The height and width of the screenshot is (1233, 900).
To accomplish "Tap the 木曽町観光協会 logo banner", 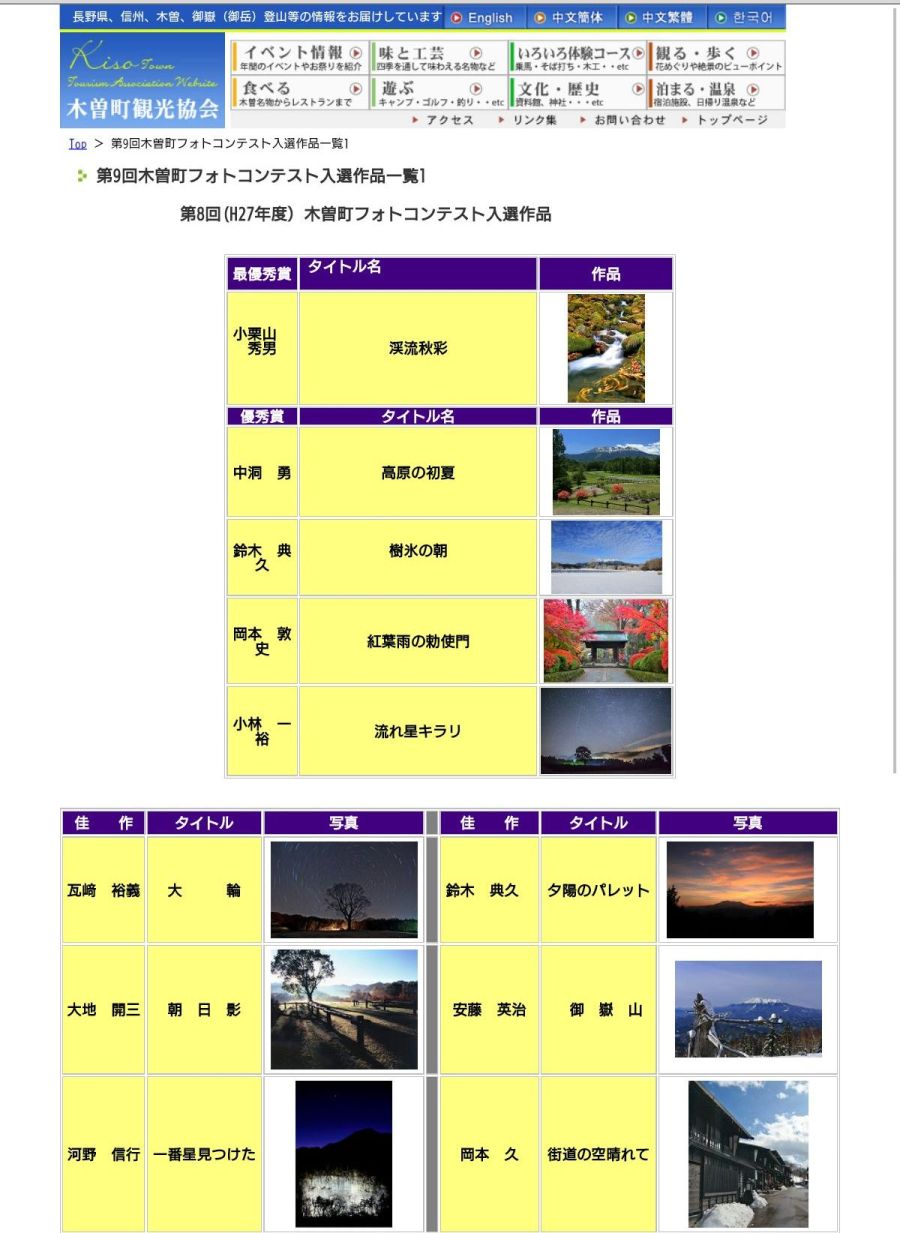I will coord(142,80).
